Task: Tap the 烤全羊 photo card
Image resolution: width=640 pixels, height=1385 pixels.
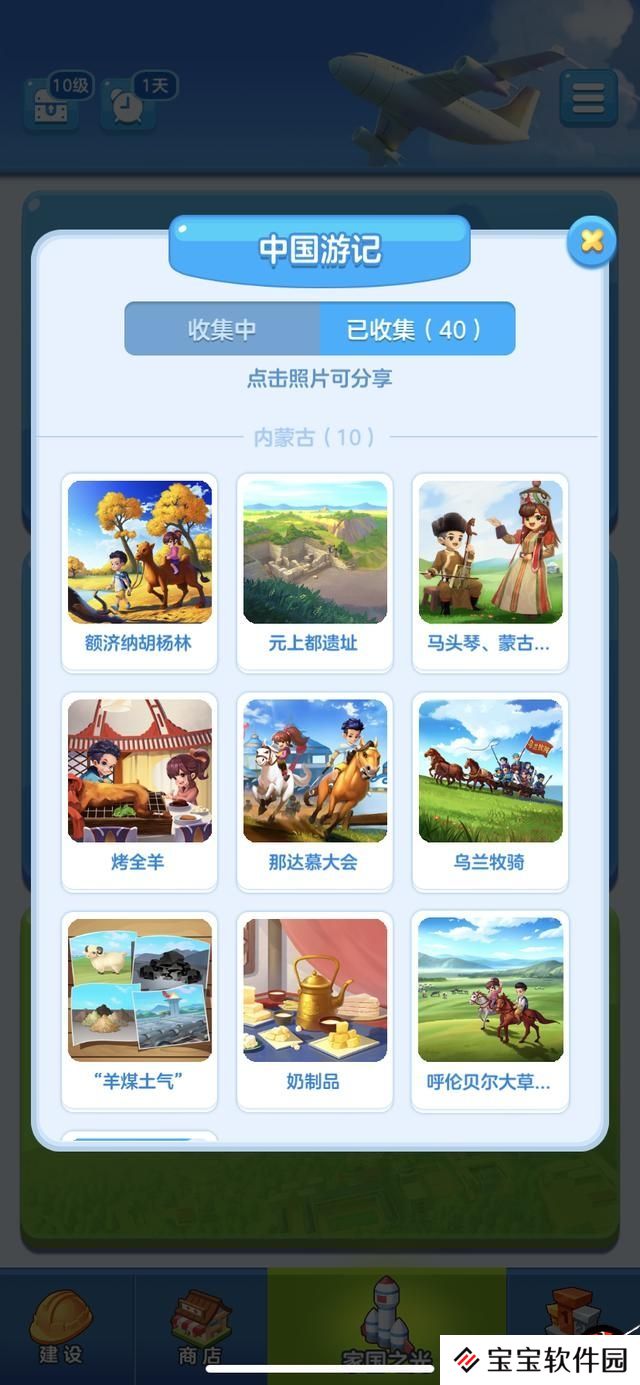Action: [x=139, y=790]
